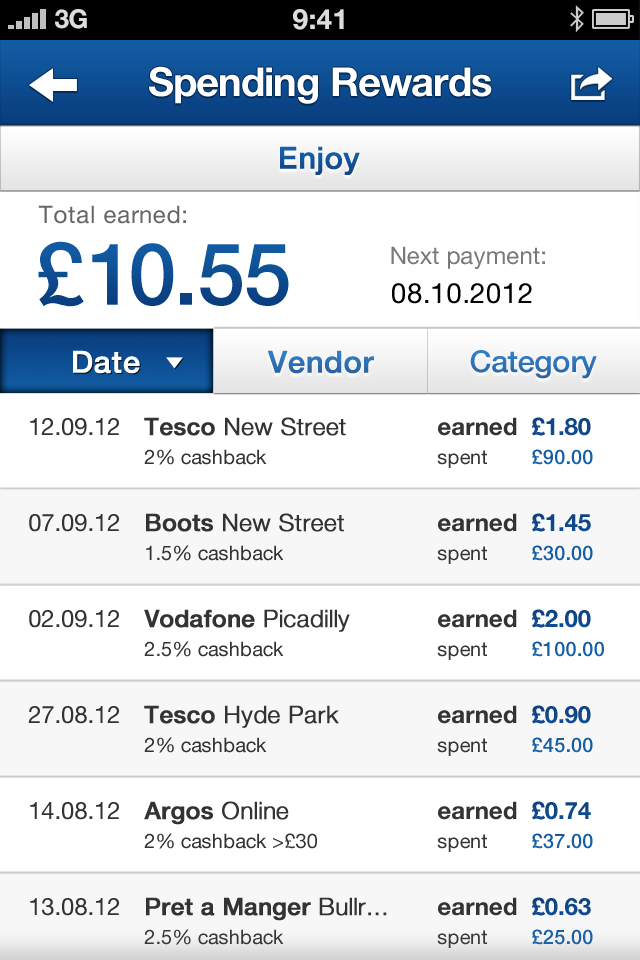Open the Boots New Street transaction
This screenshot has height=960, width=640.
tap(320, 537)
